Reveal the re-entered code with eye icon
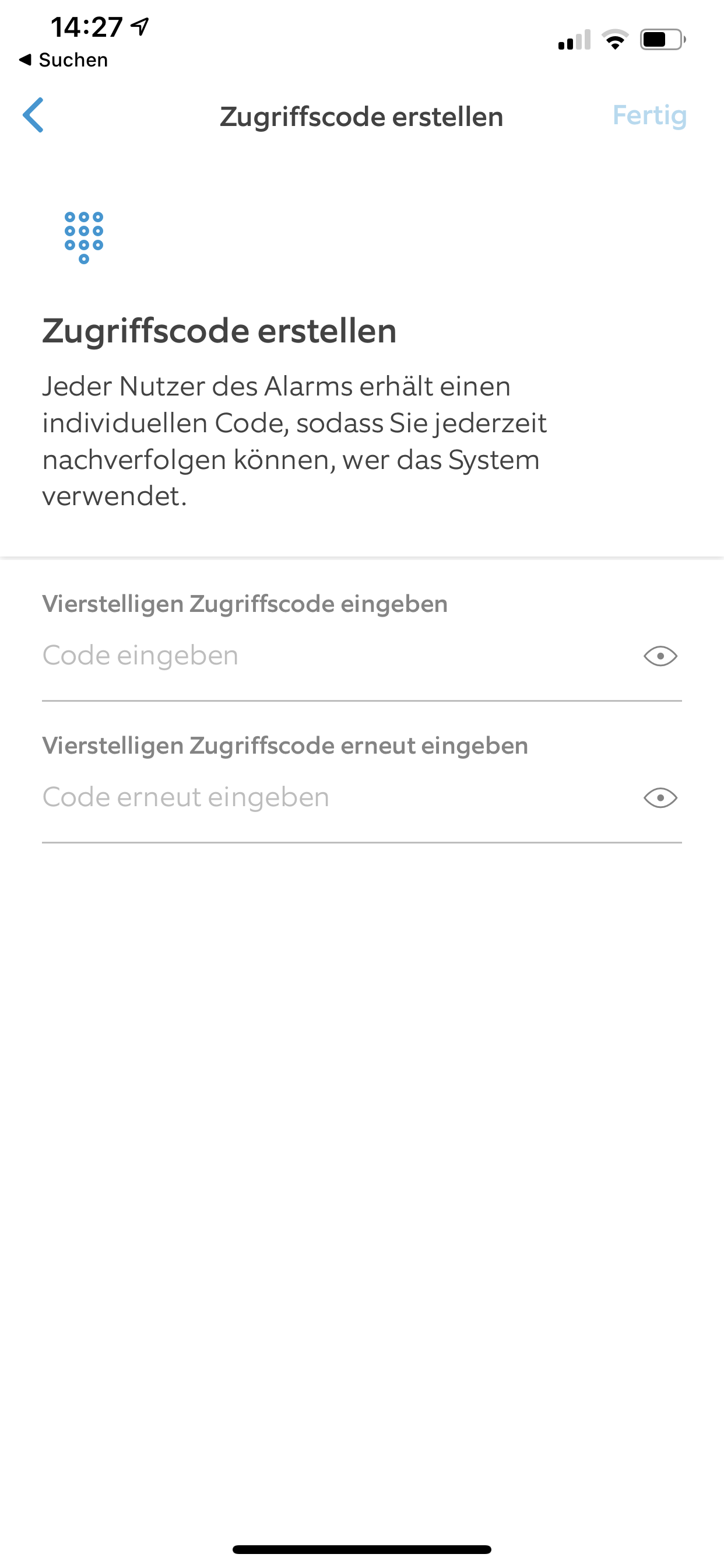The image size is (724, 1568). 660,797
